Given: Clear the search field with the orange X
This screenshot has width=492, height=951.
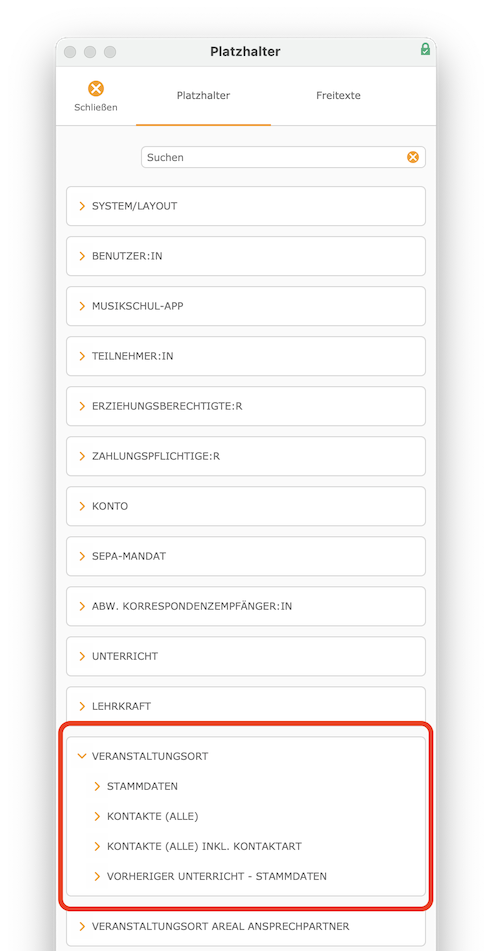Looking at the screenshot, I should pos(413,157).
